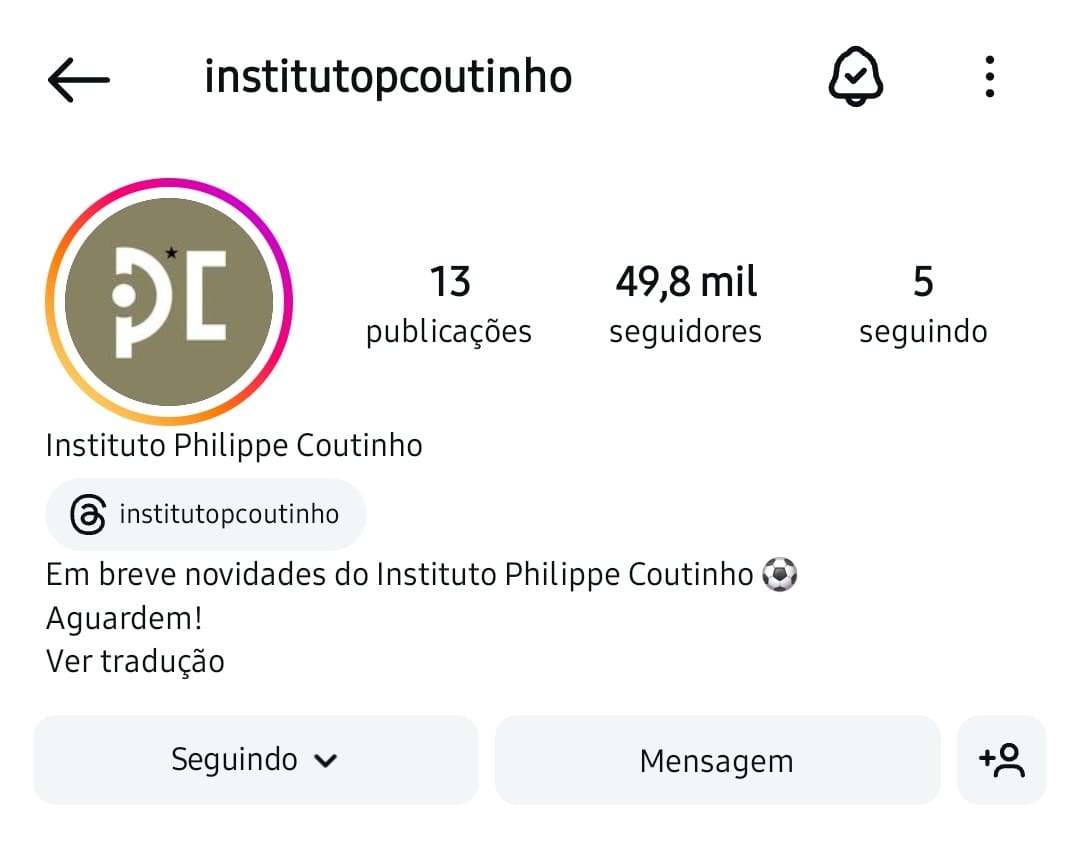Send a Mensagem to this profile
This screenshot has height=857, width=1080.
[x=717, y=760]
